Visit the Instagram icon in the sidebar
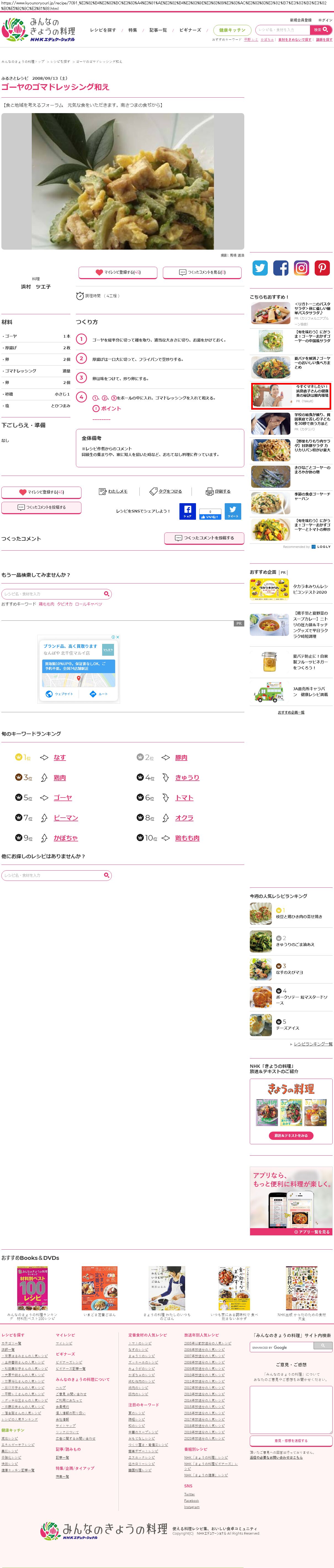The image size is (334, 1568). click(x=302, y=268)
